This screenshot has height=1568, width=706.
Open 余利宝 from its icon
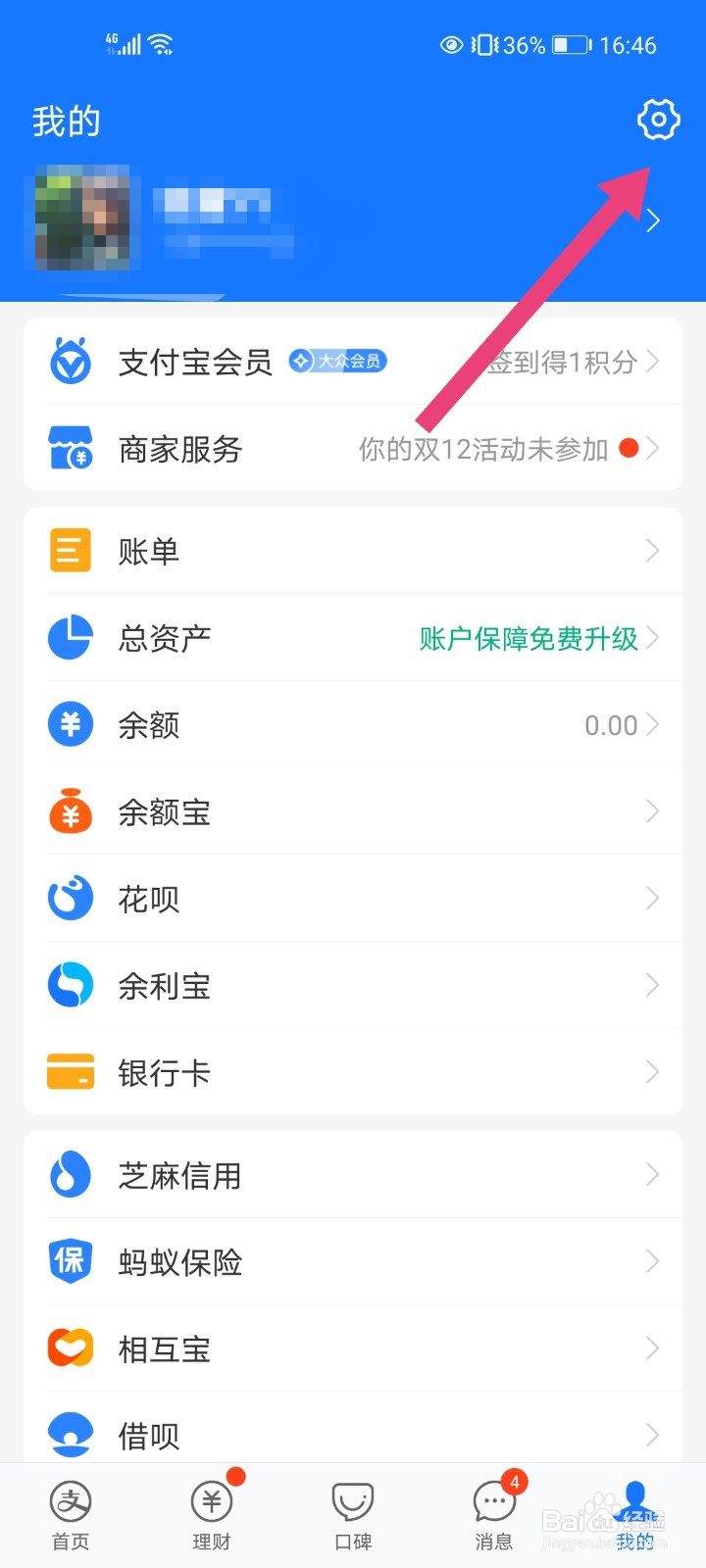pyautogui.click(x=70, y=985)
